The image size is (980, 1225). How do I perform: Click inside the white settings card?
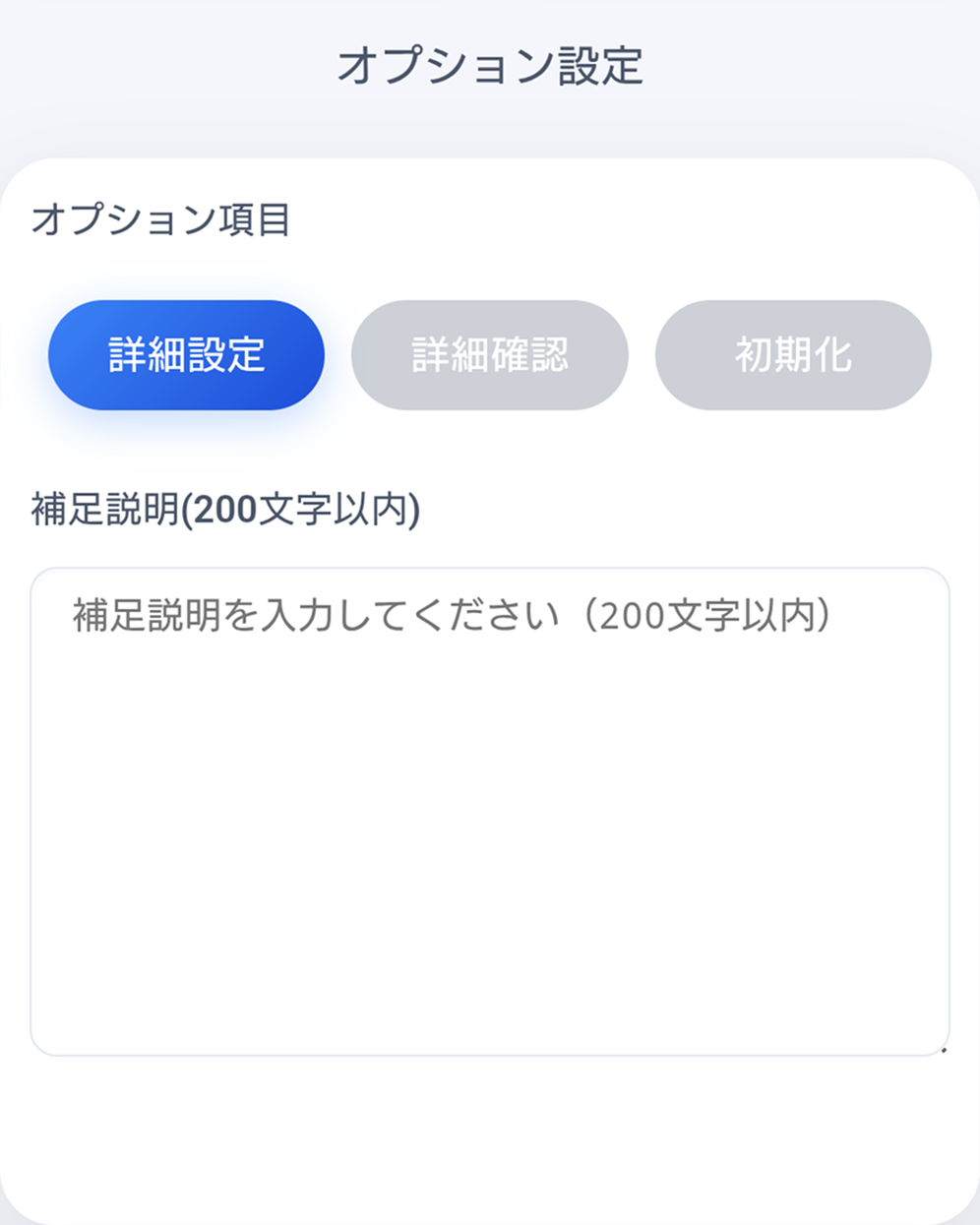(x=489, y=1132)
